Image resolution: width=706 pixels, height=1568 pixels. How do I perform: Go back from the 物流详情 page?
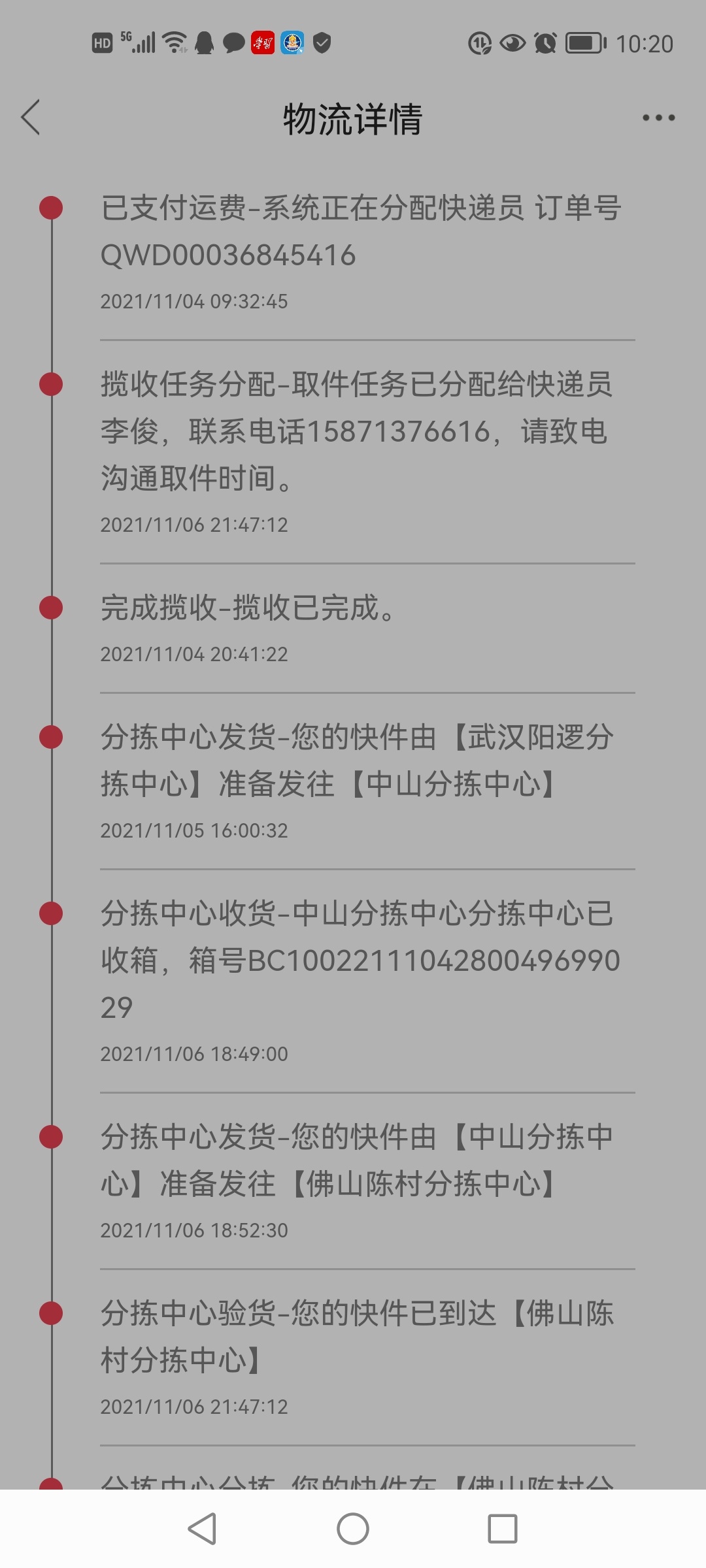click(x=31, y=118)
